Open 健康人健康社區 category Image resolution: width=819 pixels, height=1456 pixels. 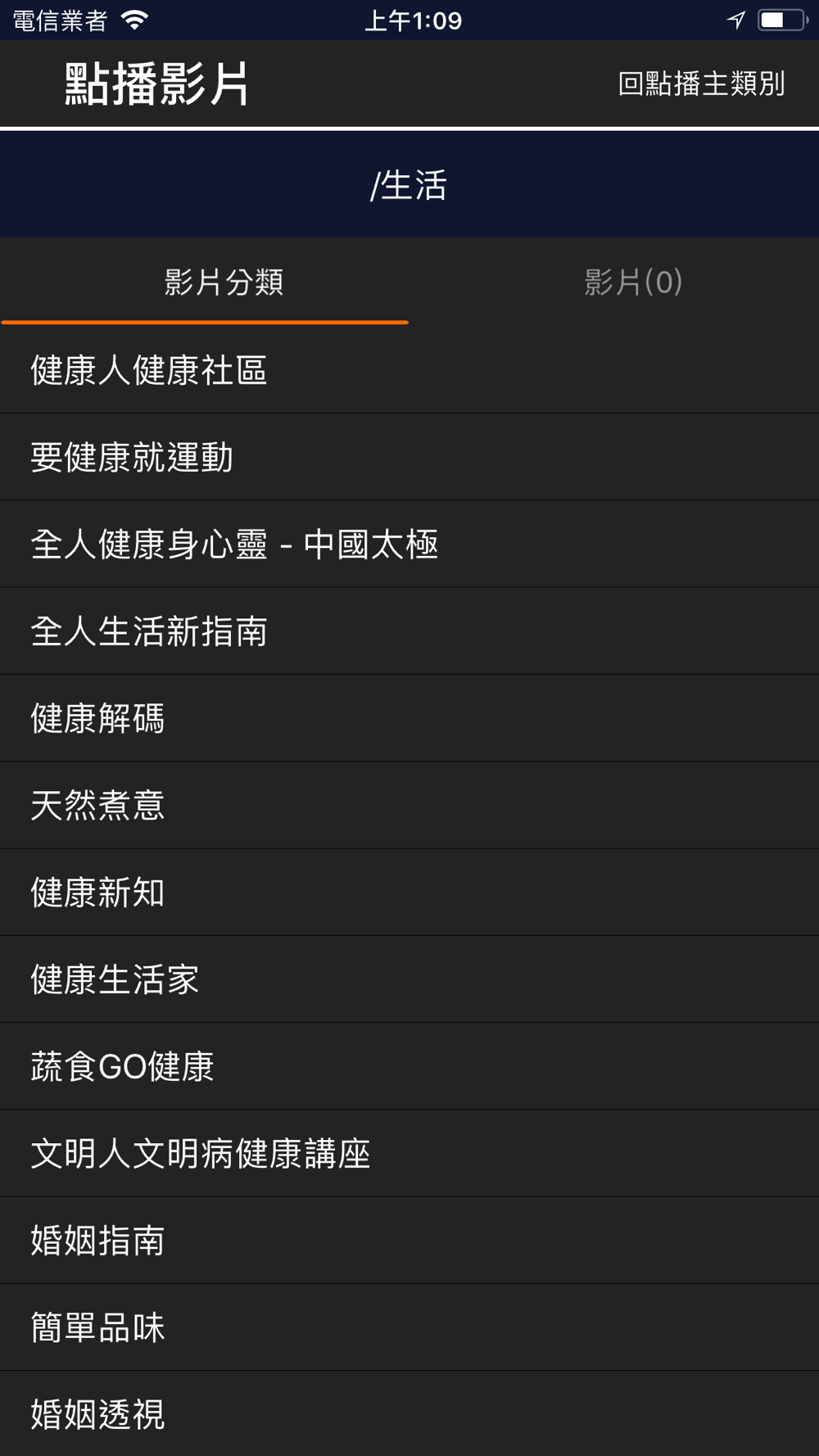pos(409,370)
